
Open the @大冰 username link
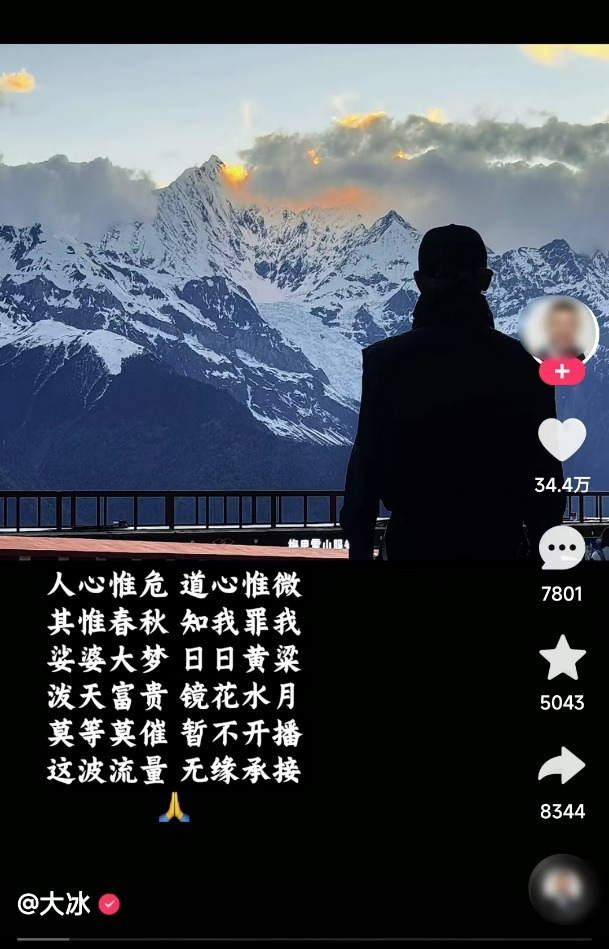pyautogui.click(x=56, y=904)
